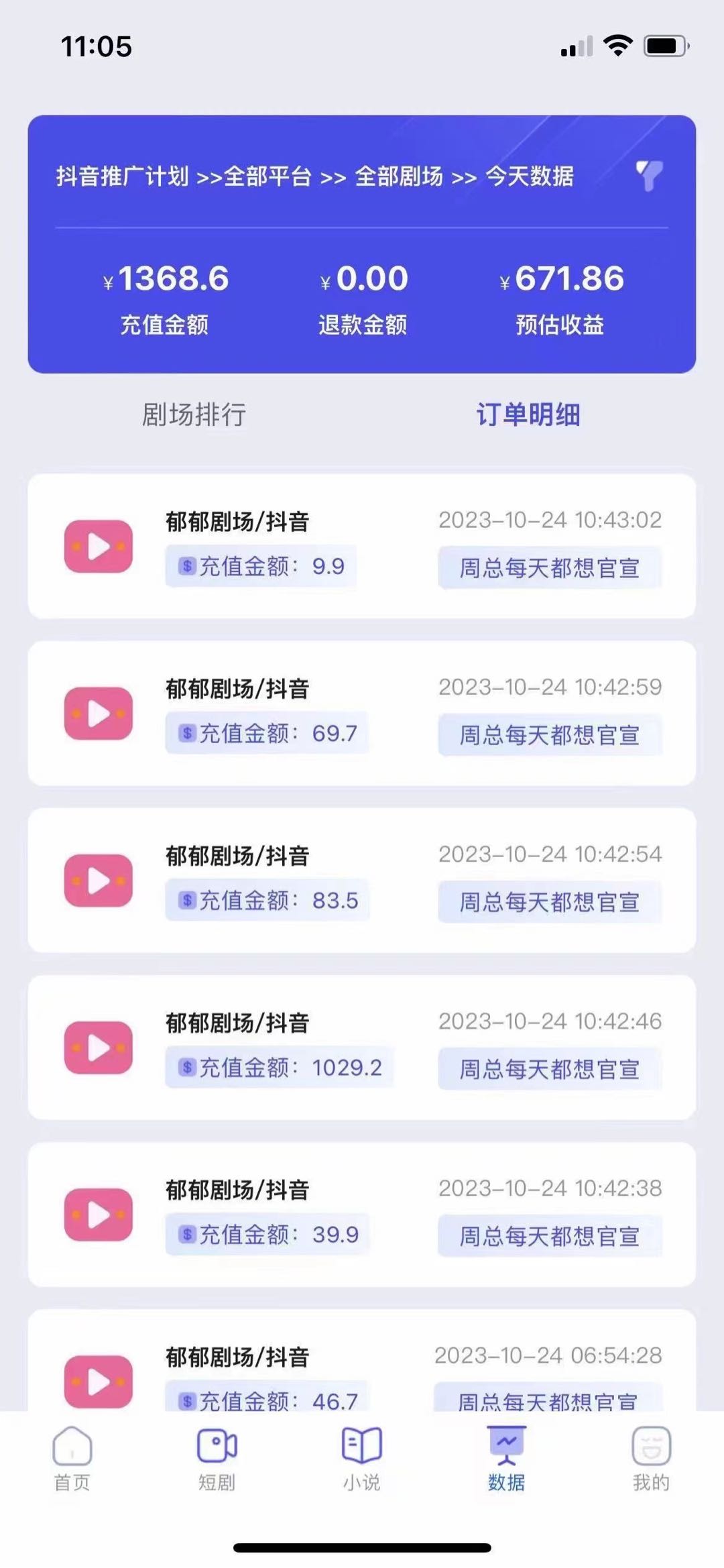Switch to the 短剧 tab
The width and height of the screenshot is (724, 1568).
[217, 1459]
